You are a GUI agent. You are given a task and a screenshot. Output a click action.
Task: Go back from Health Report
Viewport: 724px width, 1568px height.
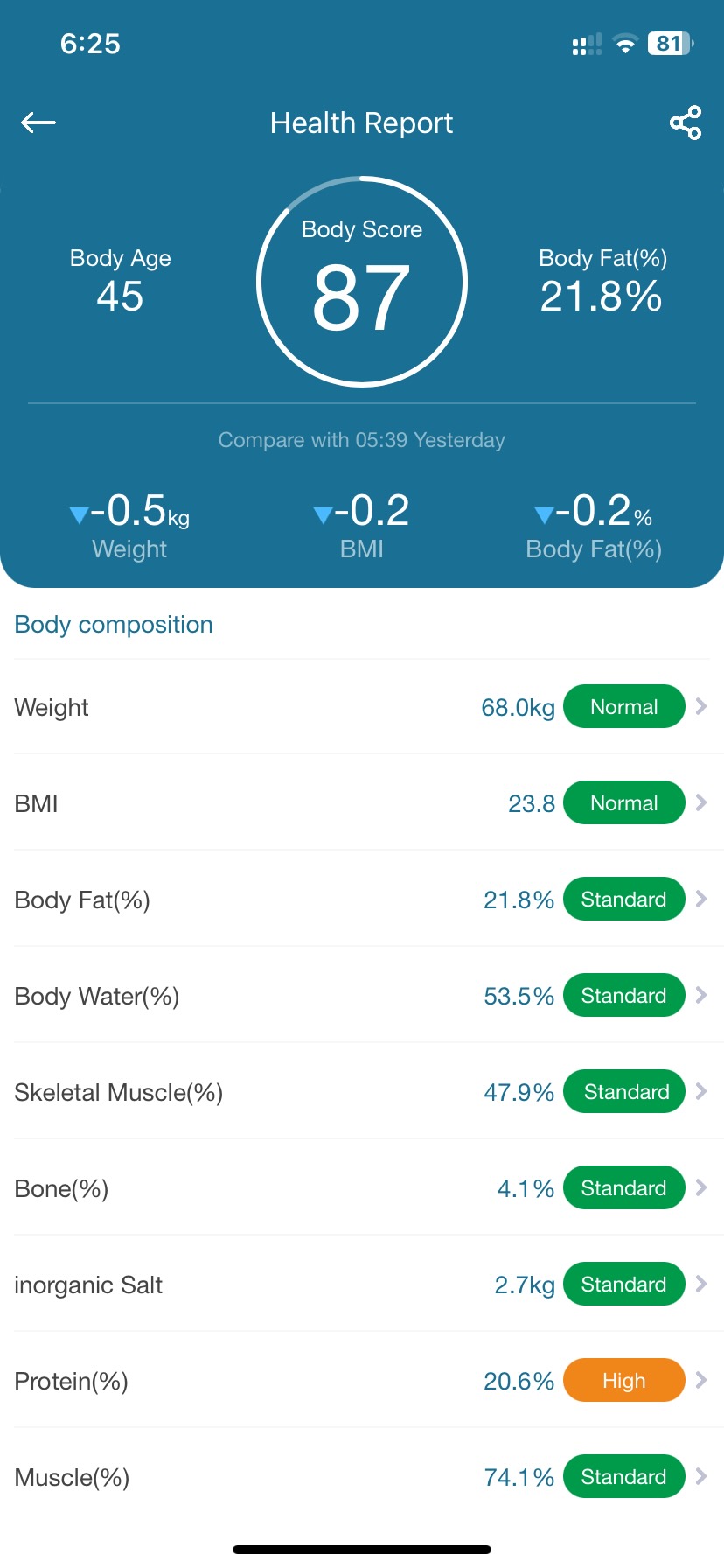coord(38,122)
